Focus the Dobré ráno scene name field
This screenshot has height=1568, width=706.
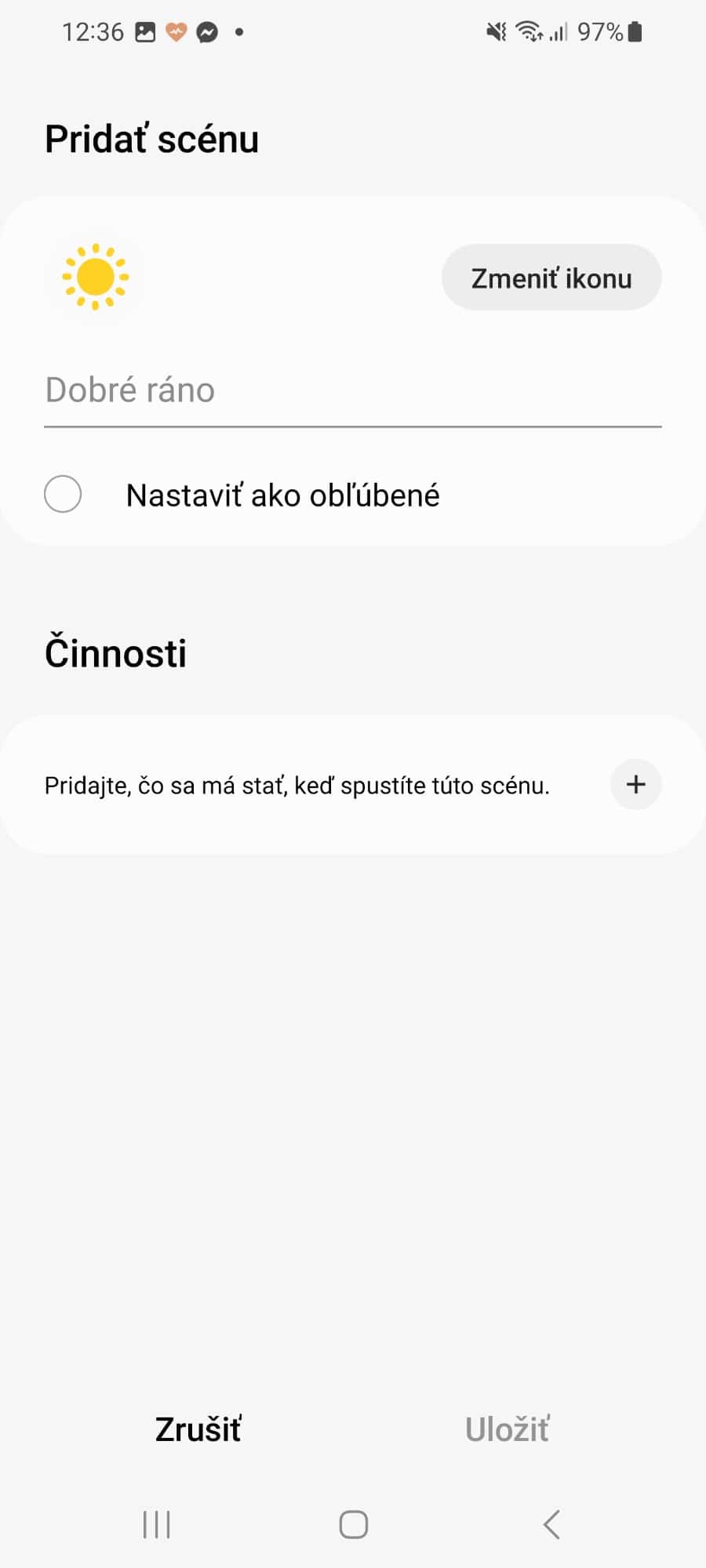click(x=351, y=390)
